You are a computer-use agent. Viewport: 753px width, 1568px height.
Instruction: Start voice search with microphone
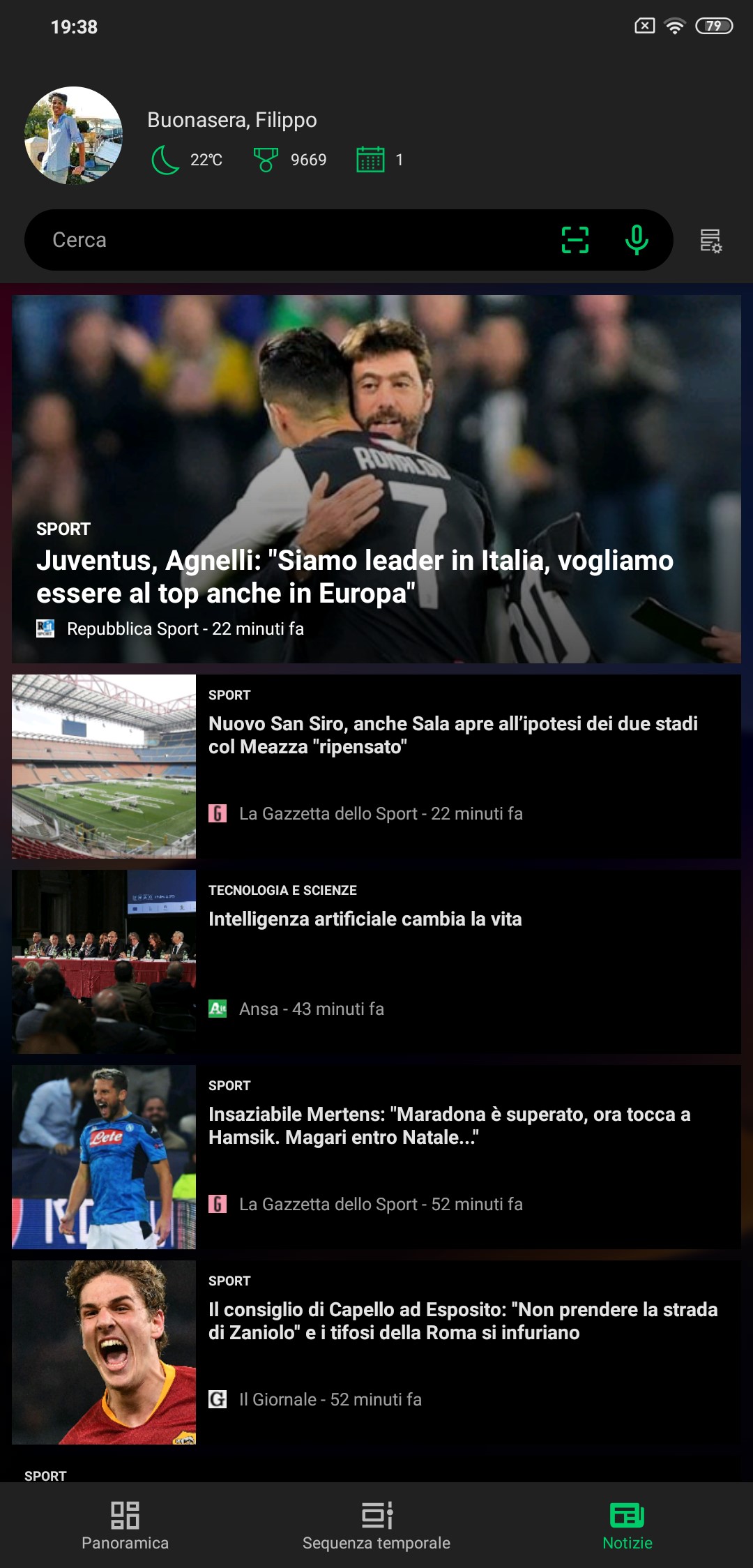pyautogui.click(x=636, y=240)
